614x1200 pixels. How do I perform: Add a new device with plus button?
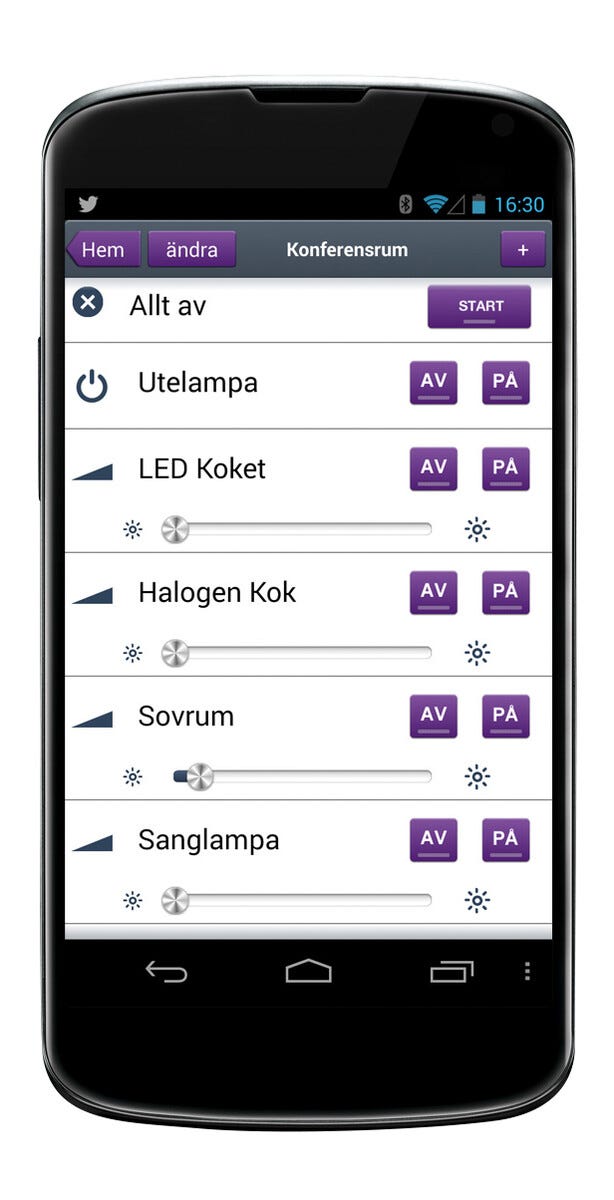tap(522, 250)
